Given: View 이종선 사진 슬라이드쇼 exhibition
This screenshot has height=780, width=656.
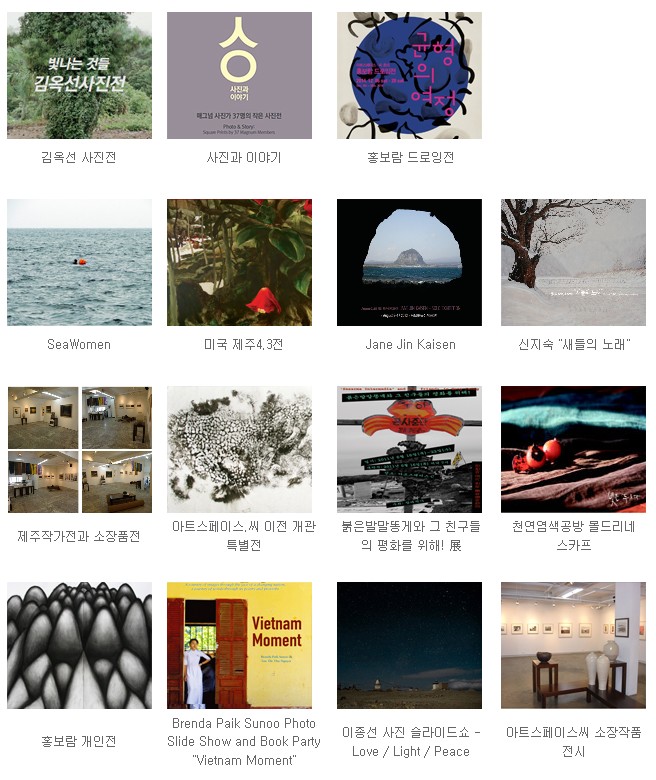Looking at the screenshot, I should click(x=409, y=645).
